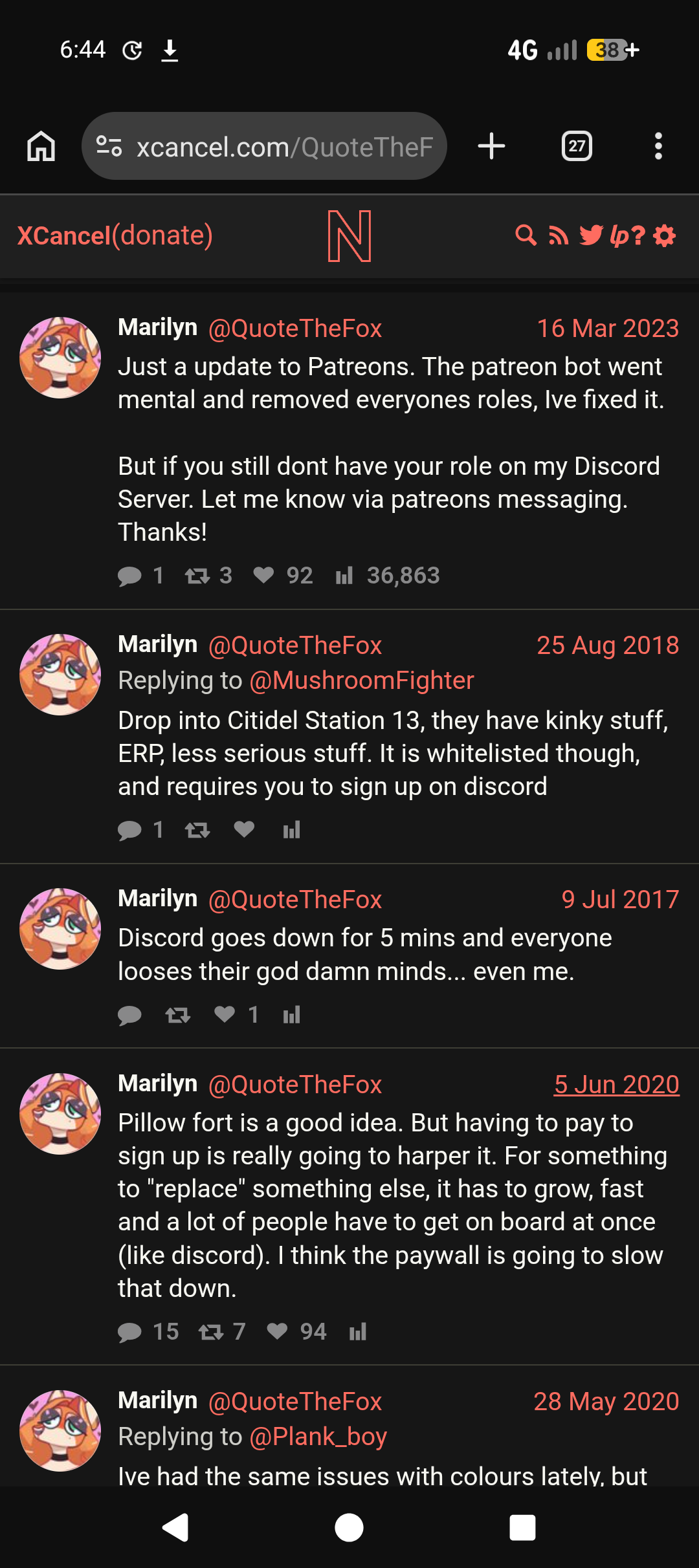Tap the (donate) link
Screen dimensions: 699x1568
tap(162, 235)
